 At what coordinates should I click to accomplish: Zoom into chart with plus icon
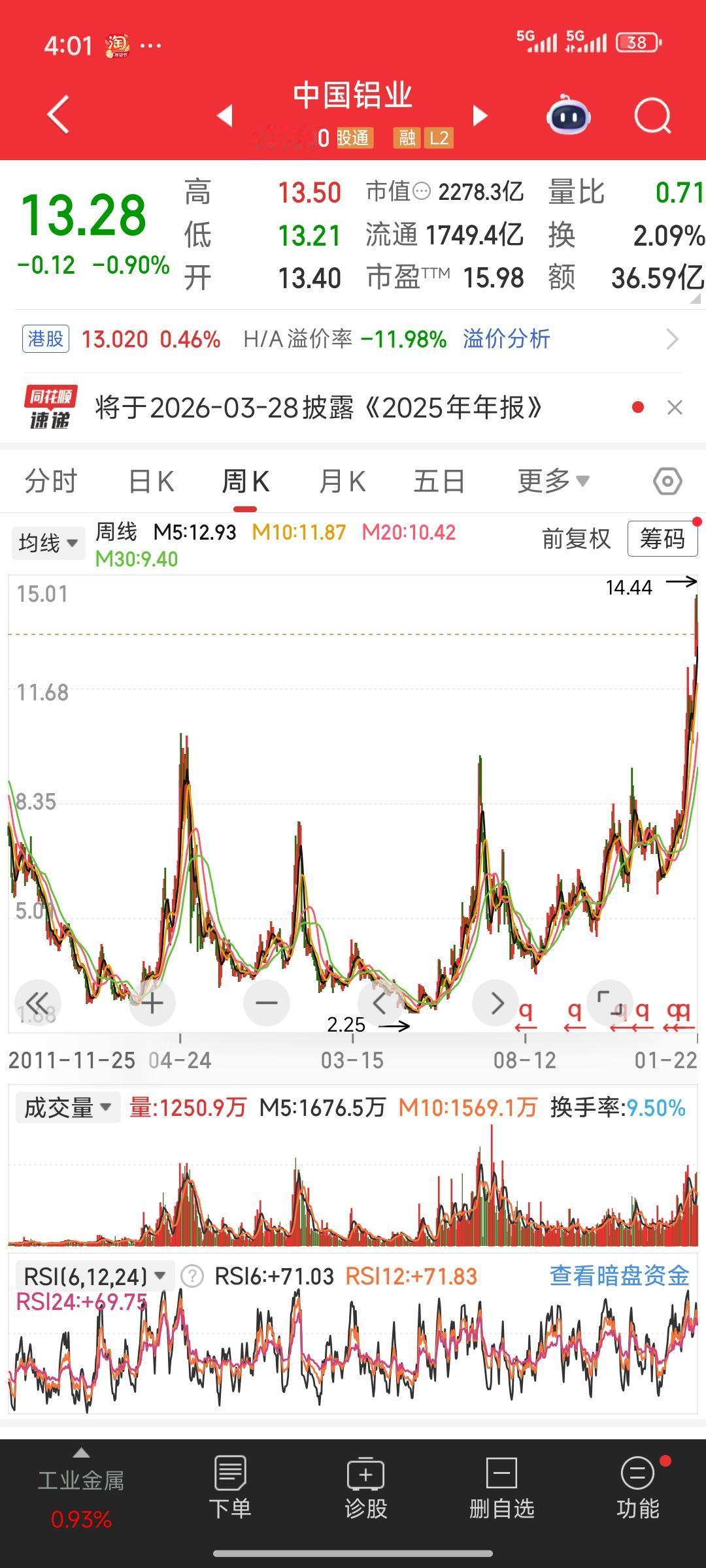(x=152, y=1004)
